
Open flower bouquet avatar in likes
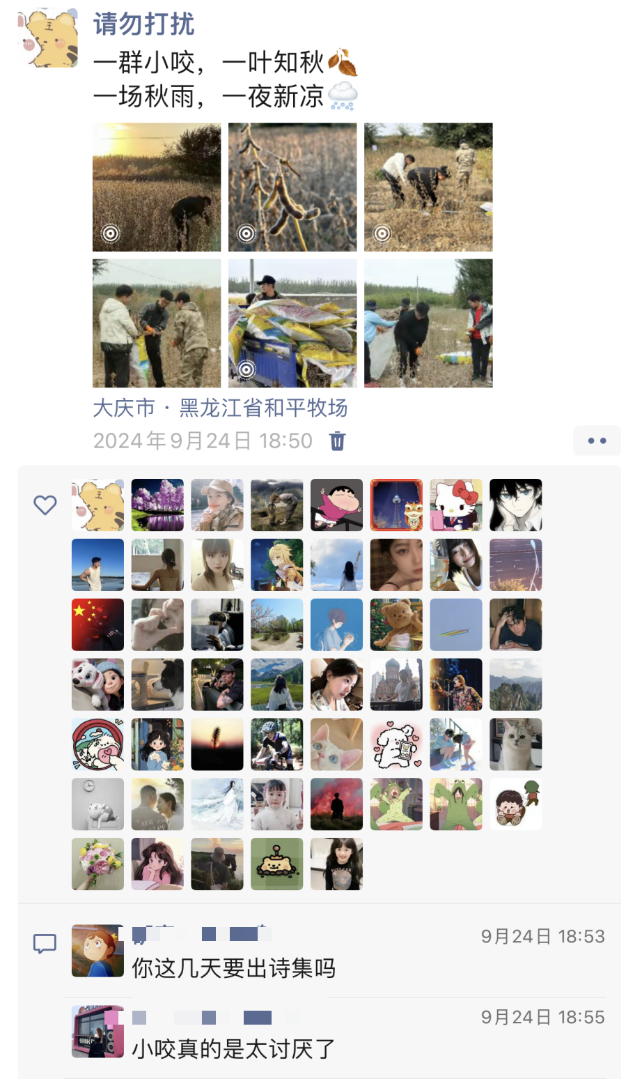pyautogui.click(x=98, y=864)
